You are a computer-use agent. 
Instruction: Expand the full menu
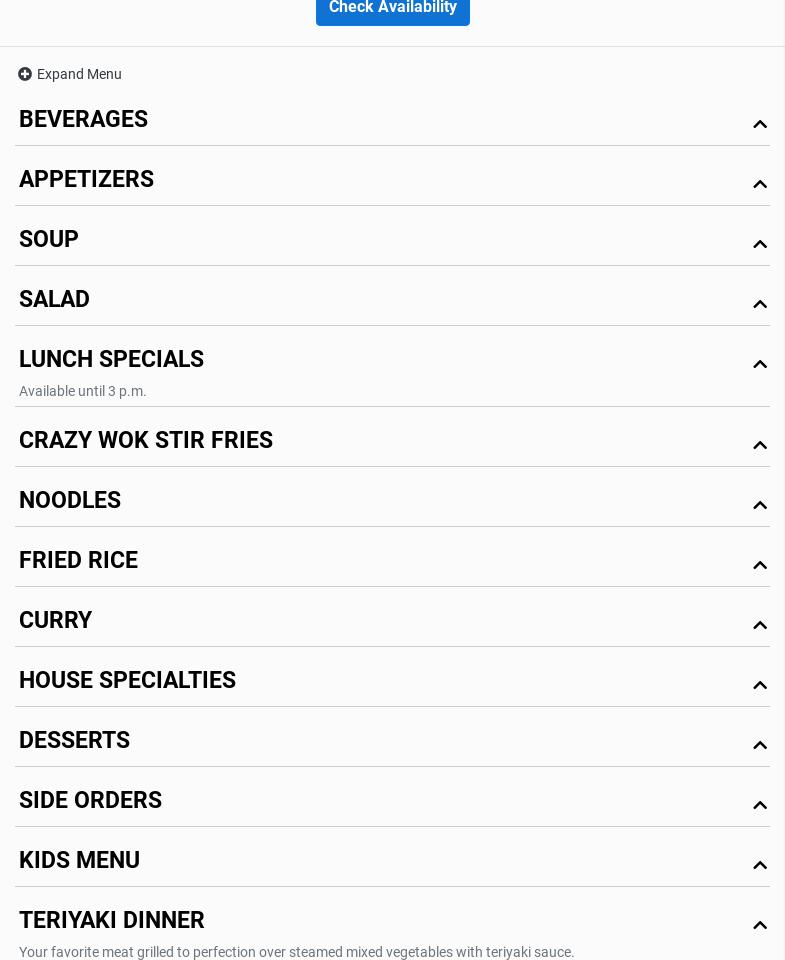[70, 74]
